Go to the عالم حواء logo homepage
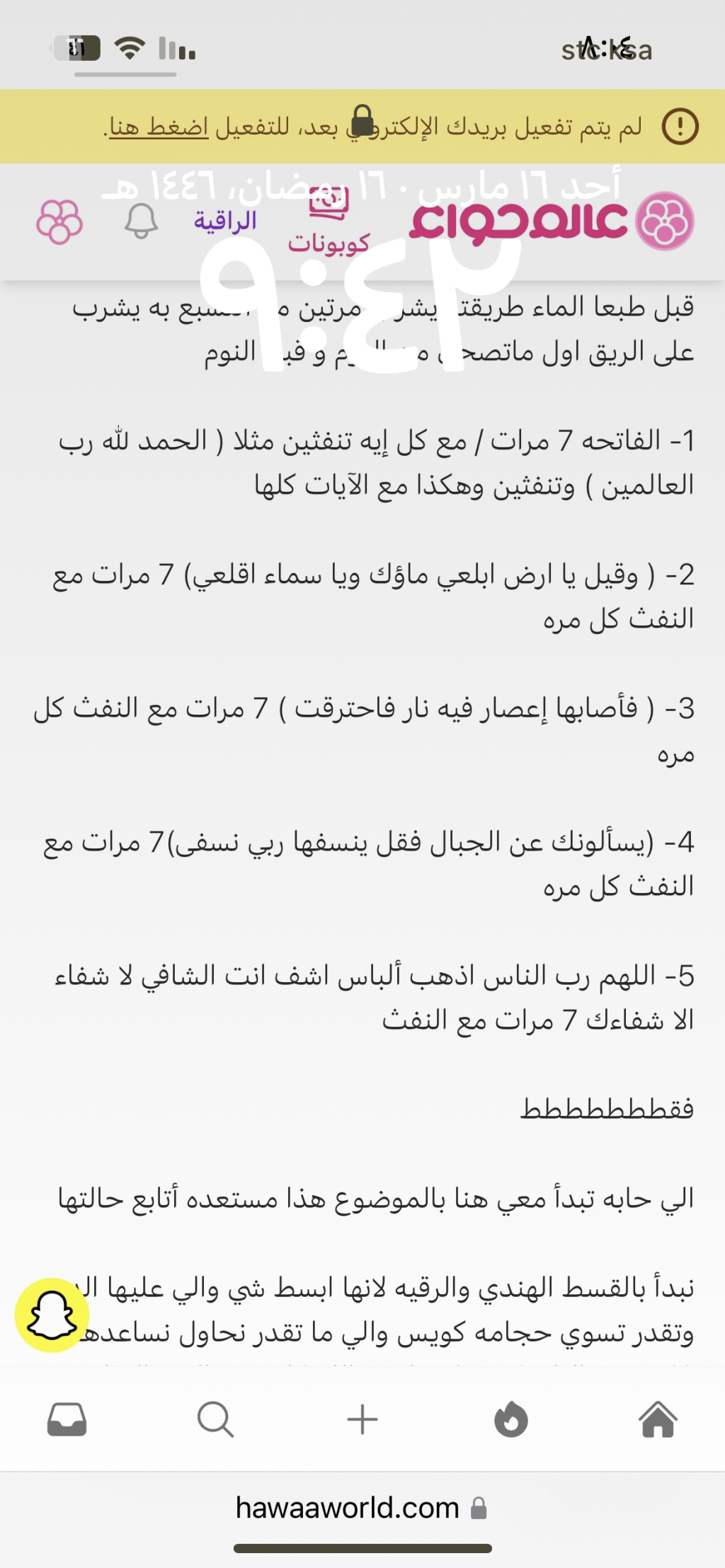 point(552,221)
